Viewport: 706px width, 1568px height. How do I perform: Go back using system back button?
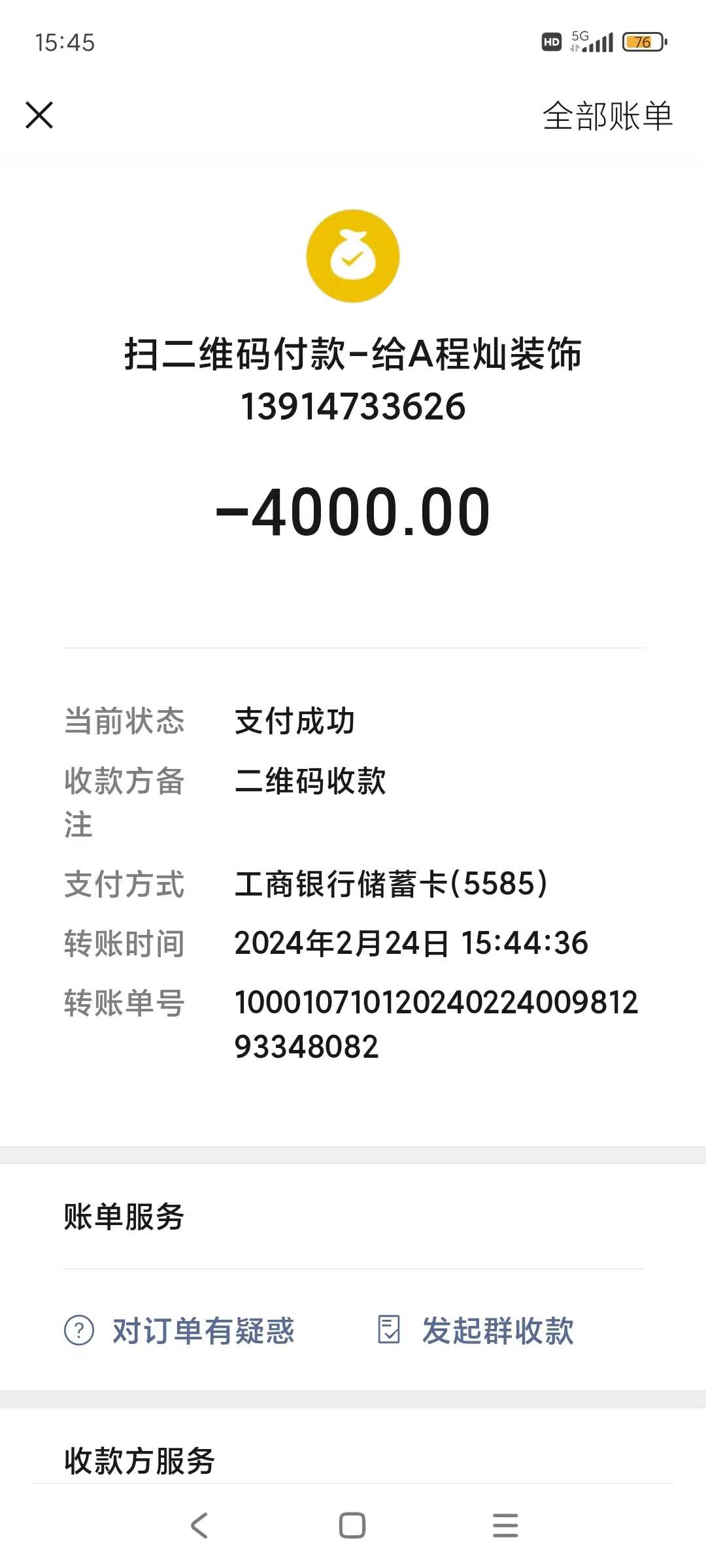[199, 1526]
